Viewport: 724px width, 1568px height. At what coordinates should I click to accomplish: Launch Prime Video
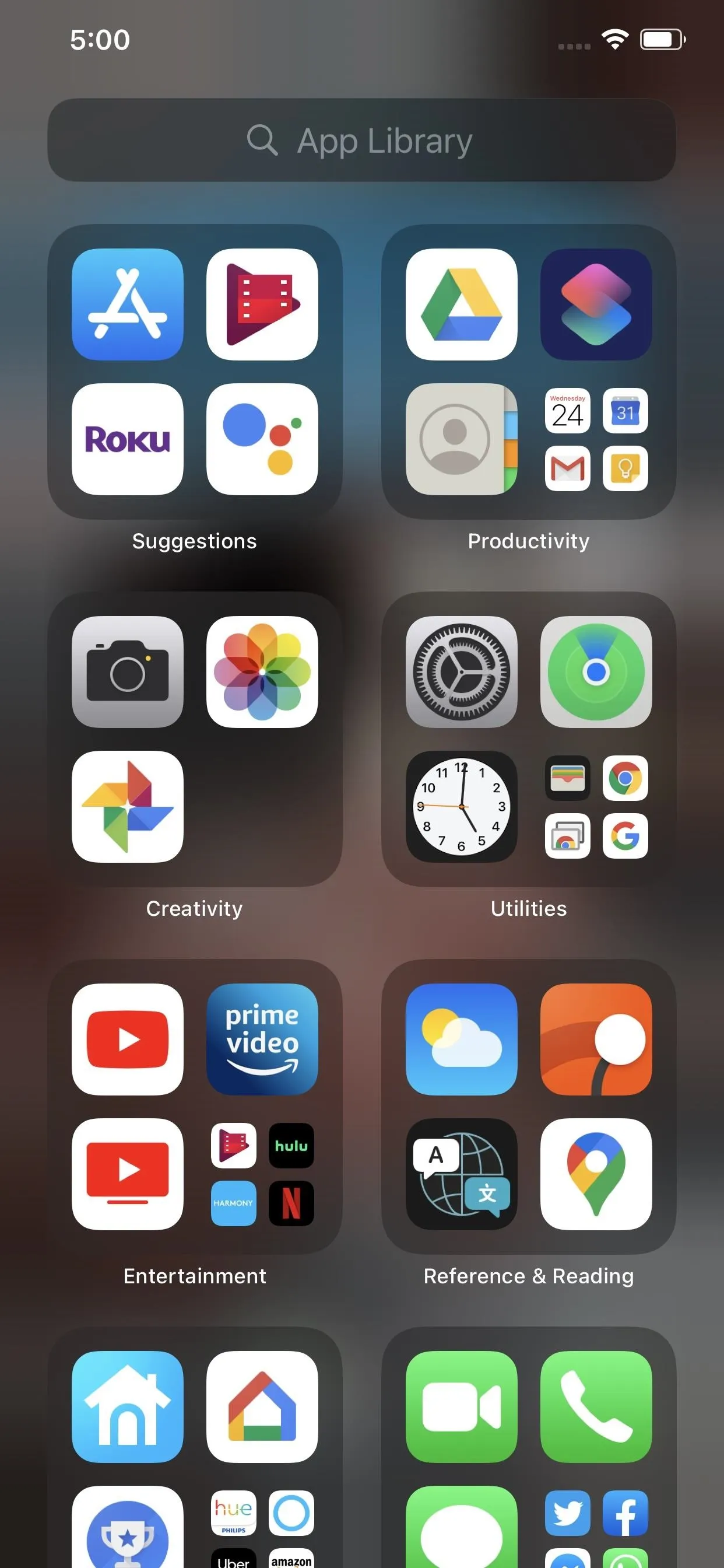click(x=262, y=1039)
